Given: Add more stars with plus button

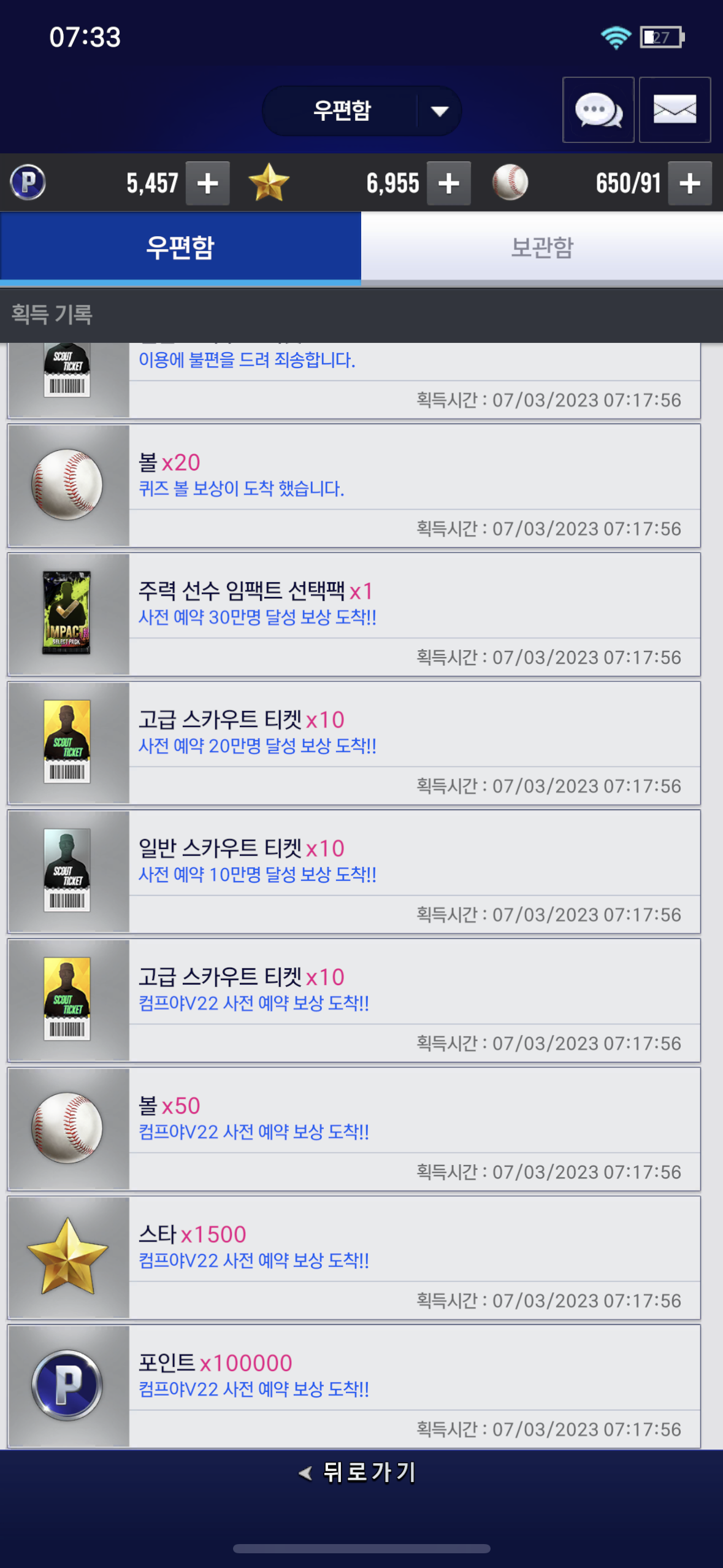Looking at the screenshot, I should pyautogui.click(x=449, y=183).
